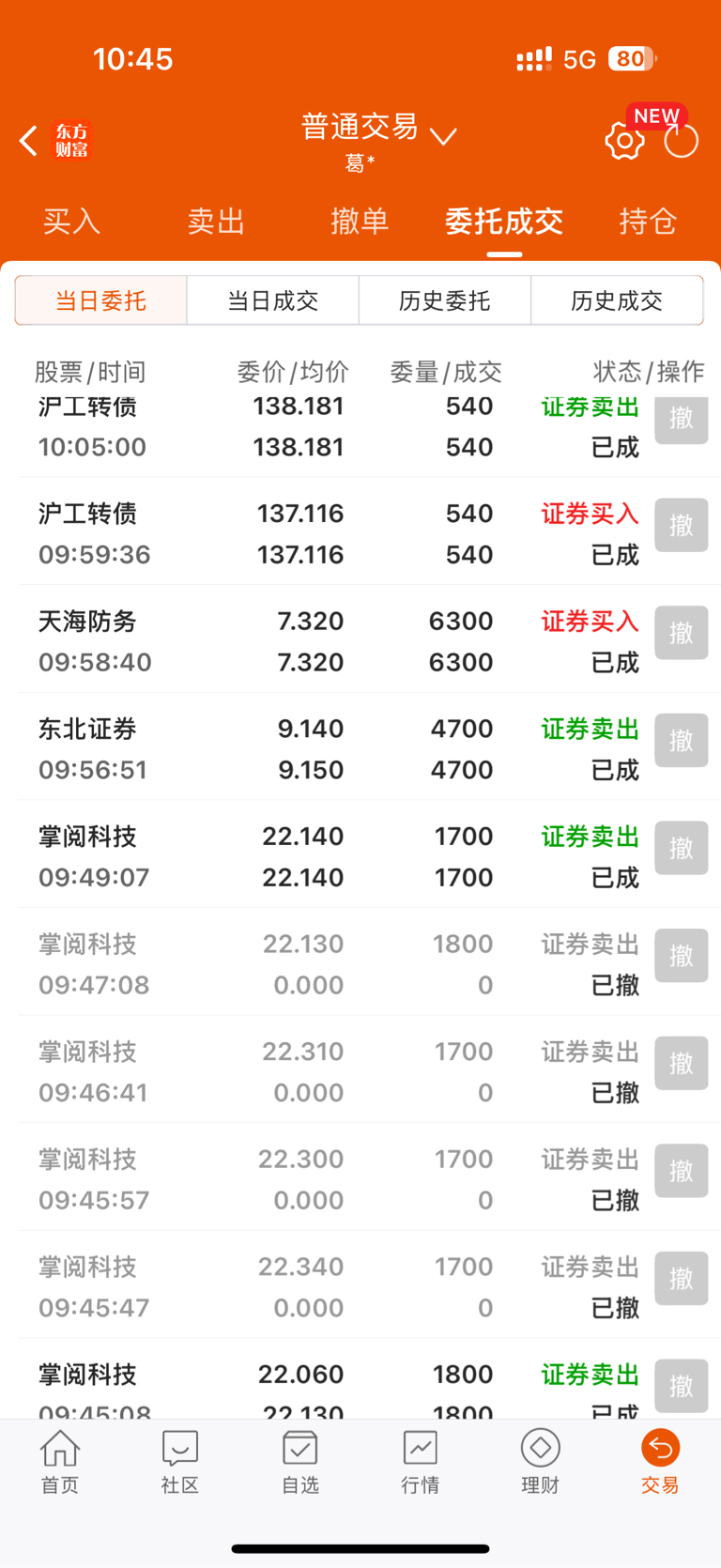Screen dimensions: 721x1568
Task: Tap 撤 on 沪工转债 09:59:36 order
Action: (x=682, y=525)
